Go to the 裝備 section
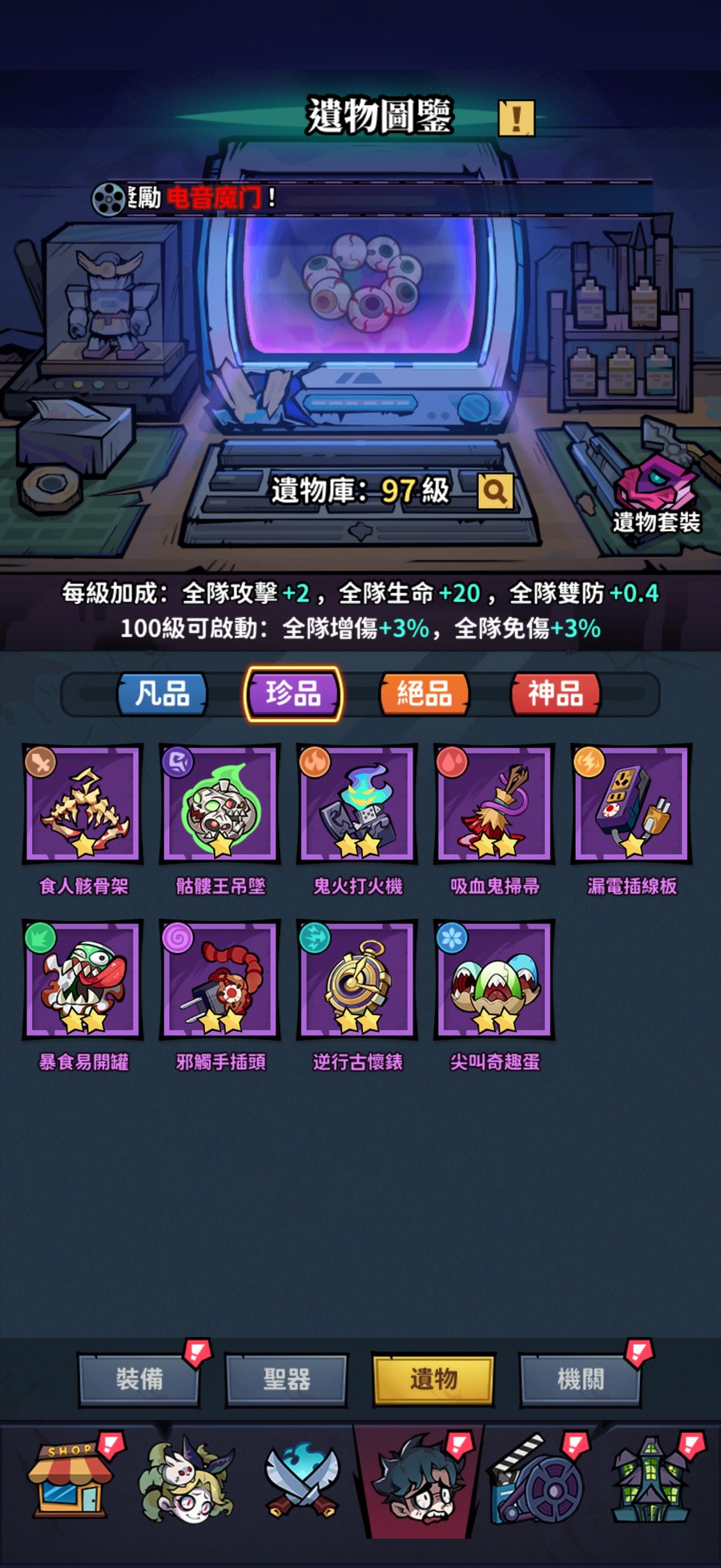 point(139,1379)
